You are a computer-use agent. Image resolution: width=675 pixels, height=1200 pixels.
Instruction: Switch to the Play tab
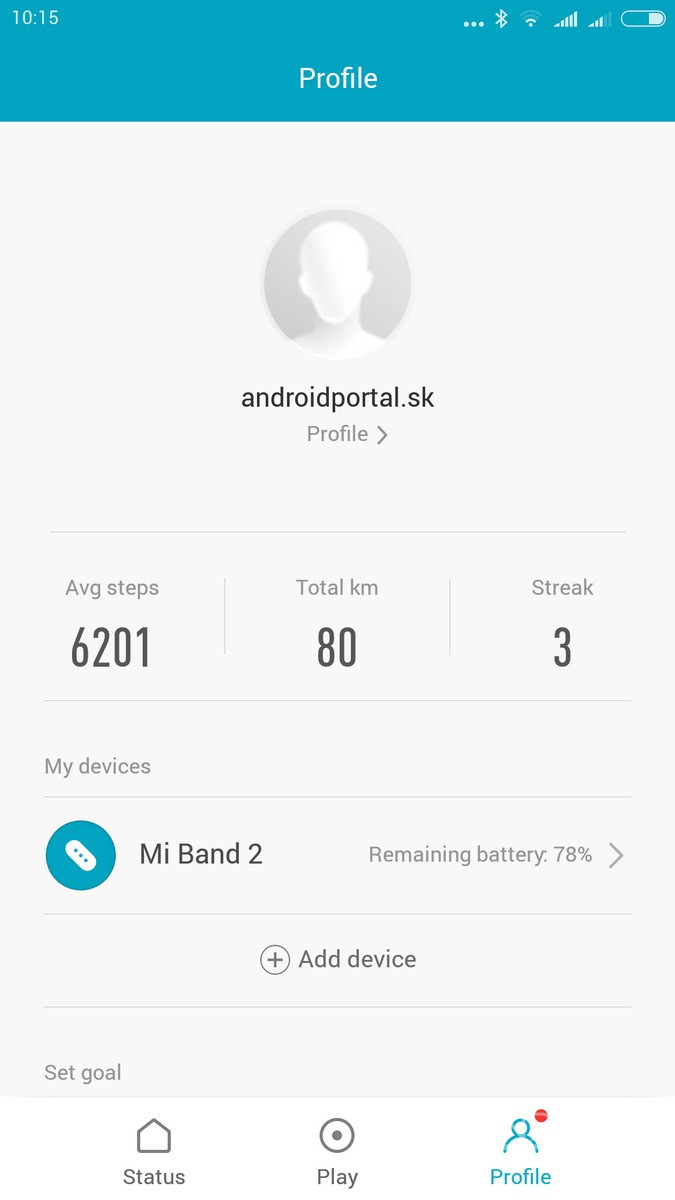(x=337, y=1151)
